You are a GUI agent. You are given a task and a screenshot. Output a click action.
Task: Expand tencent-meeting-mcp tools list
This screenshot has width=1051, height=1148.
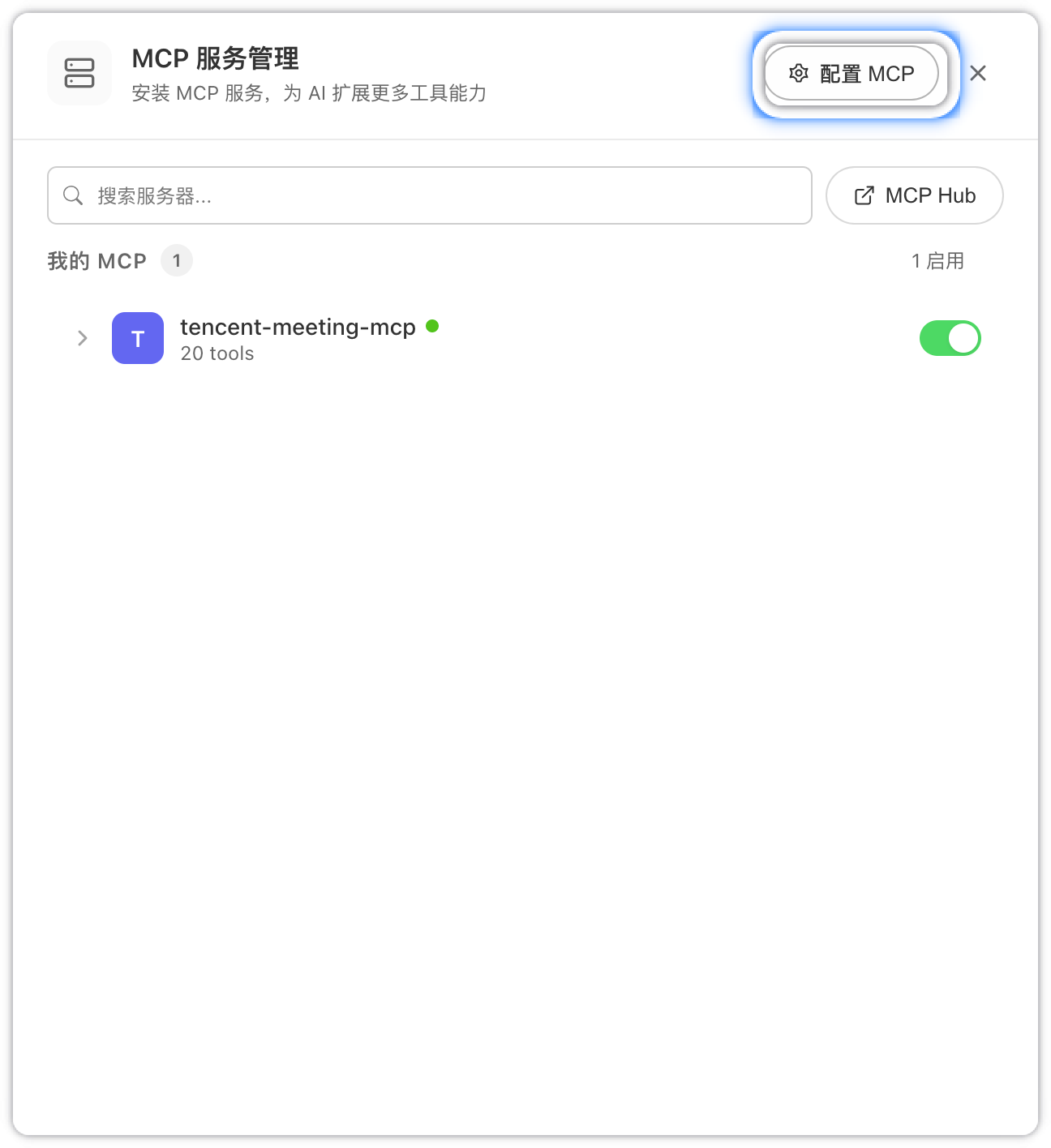(82, 338)
